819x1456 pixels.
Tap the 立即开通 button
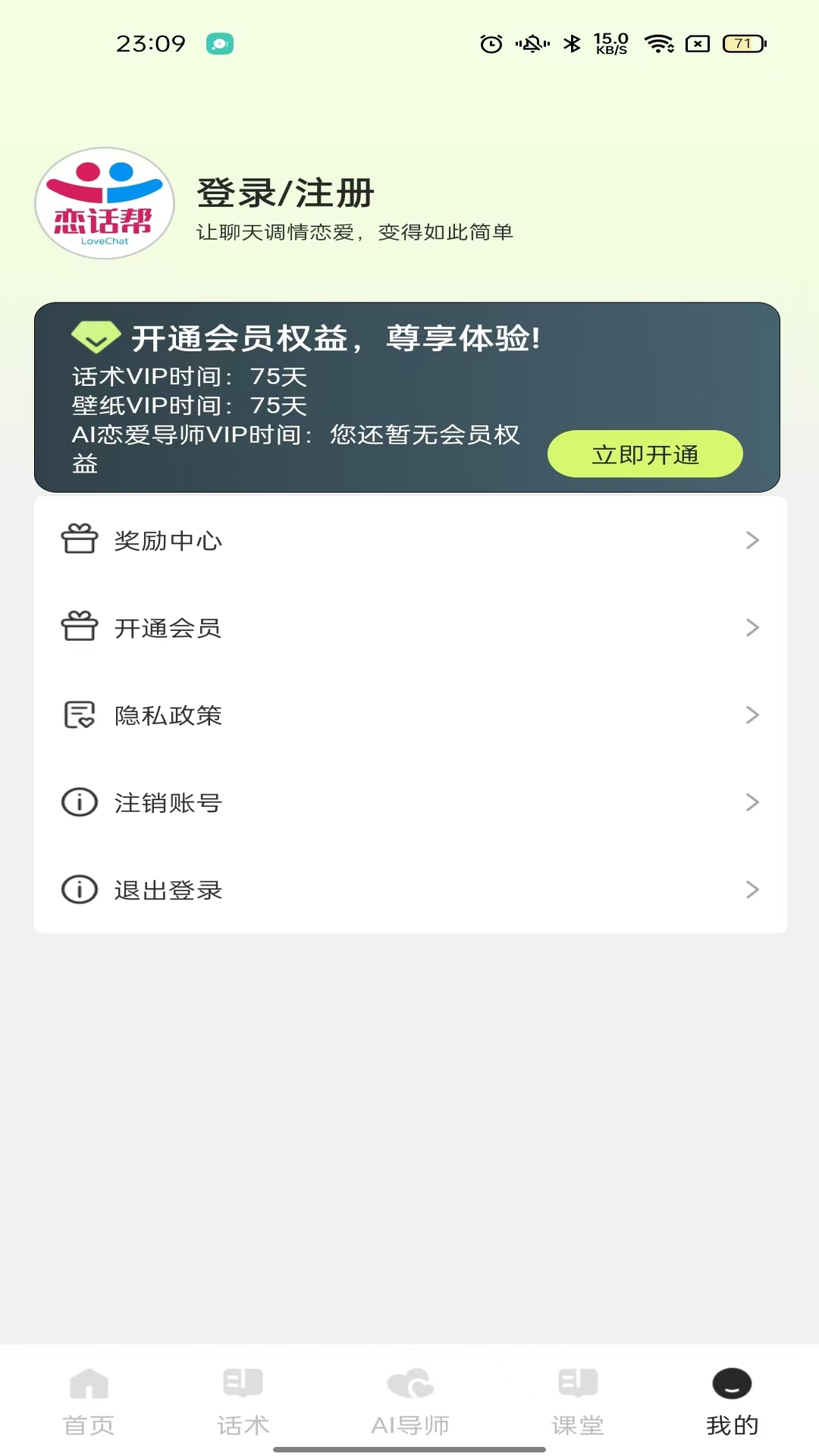[x=645, y=454]
